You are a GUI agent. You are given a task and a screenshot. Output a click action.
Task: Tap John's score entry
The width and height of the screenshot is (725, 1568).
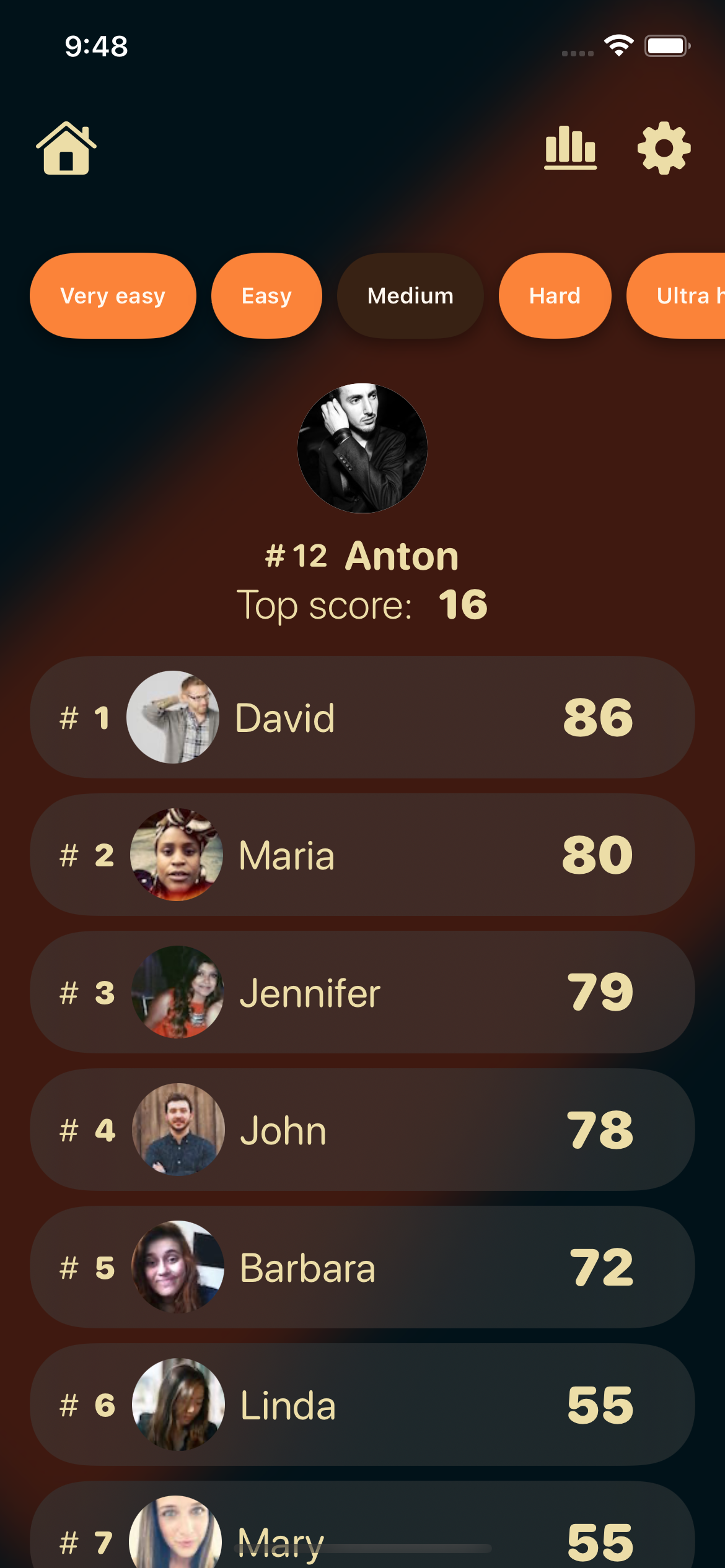362,1130
